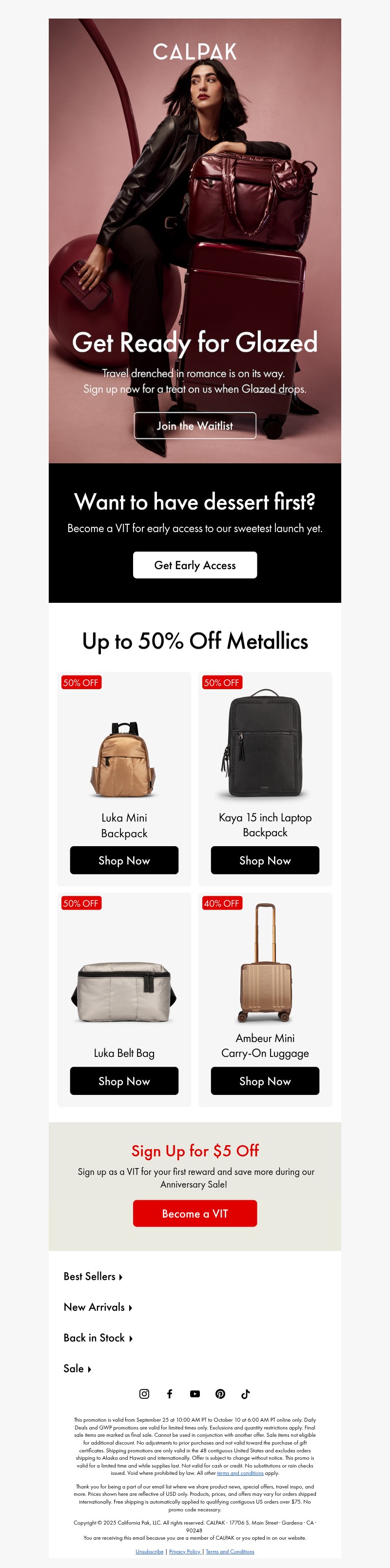Tap Join the Waitlist button

tap(195, 425)
